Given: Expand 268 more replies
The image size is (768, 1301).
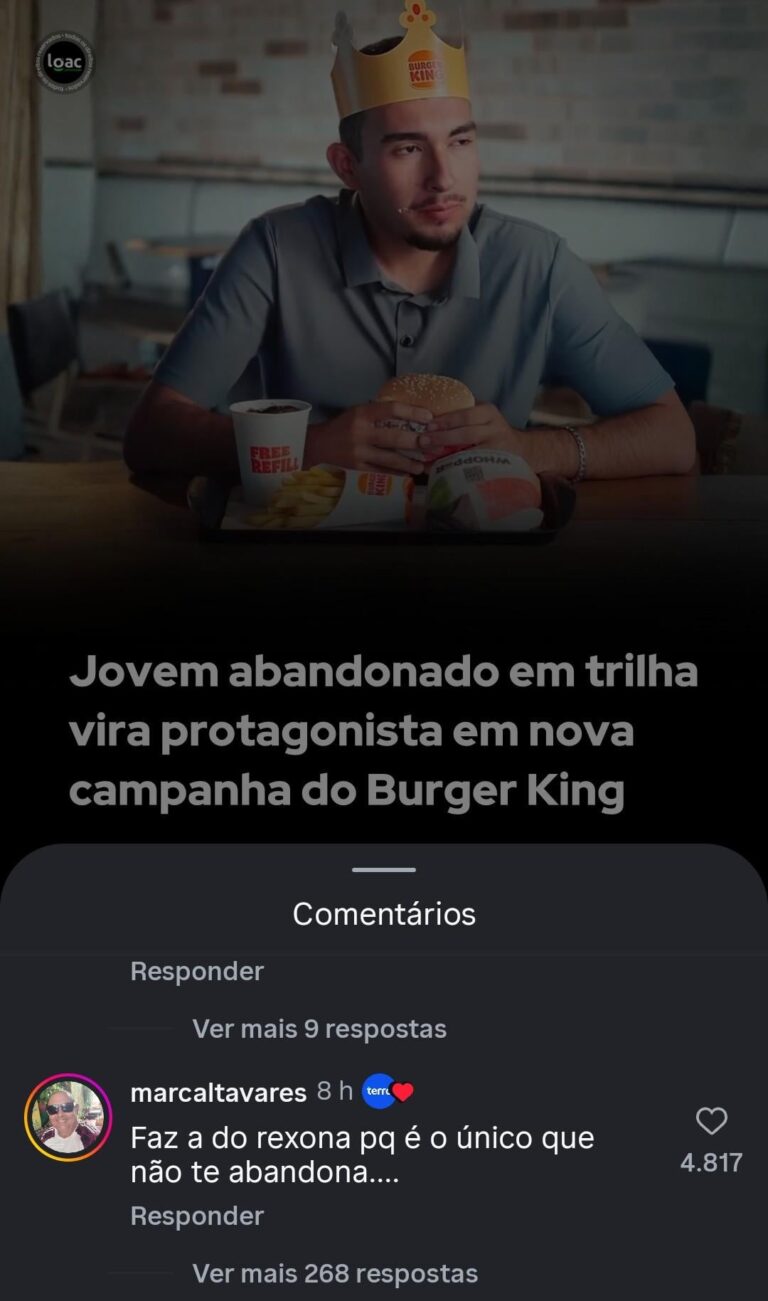Looking at the screenshot, I should point(334,1273).
